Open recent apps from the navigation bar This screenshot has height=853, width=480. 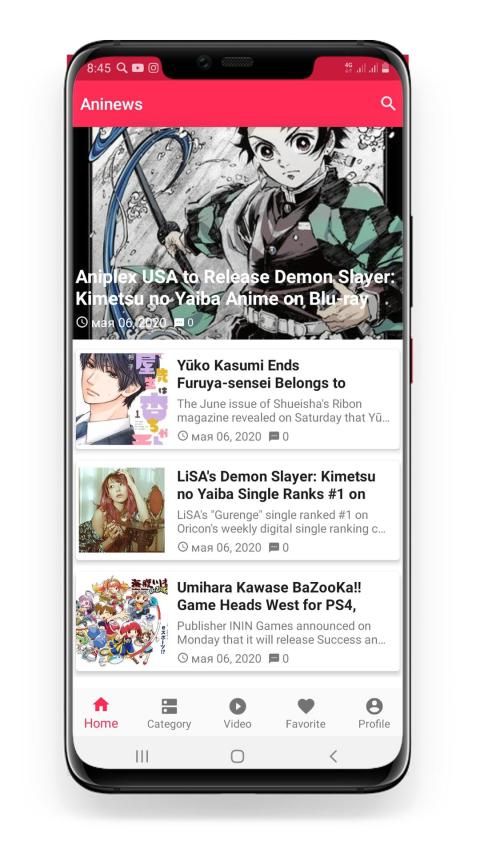142,756
